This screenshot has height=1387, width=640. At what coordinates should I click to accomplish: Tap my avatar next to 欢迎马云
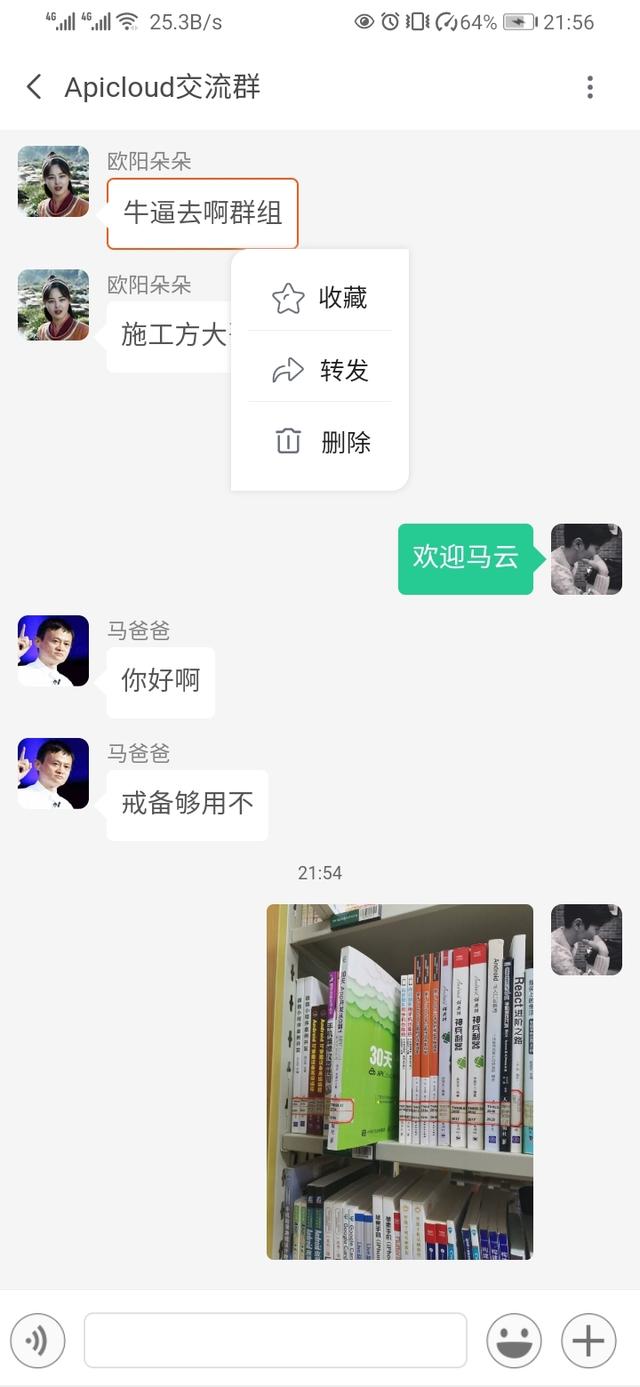click(586, 559)
